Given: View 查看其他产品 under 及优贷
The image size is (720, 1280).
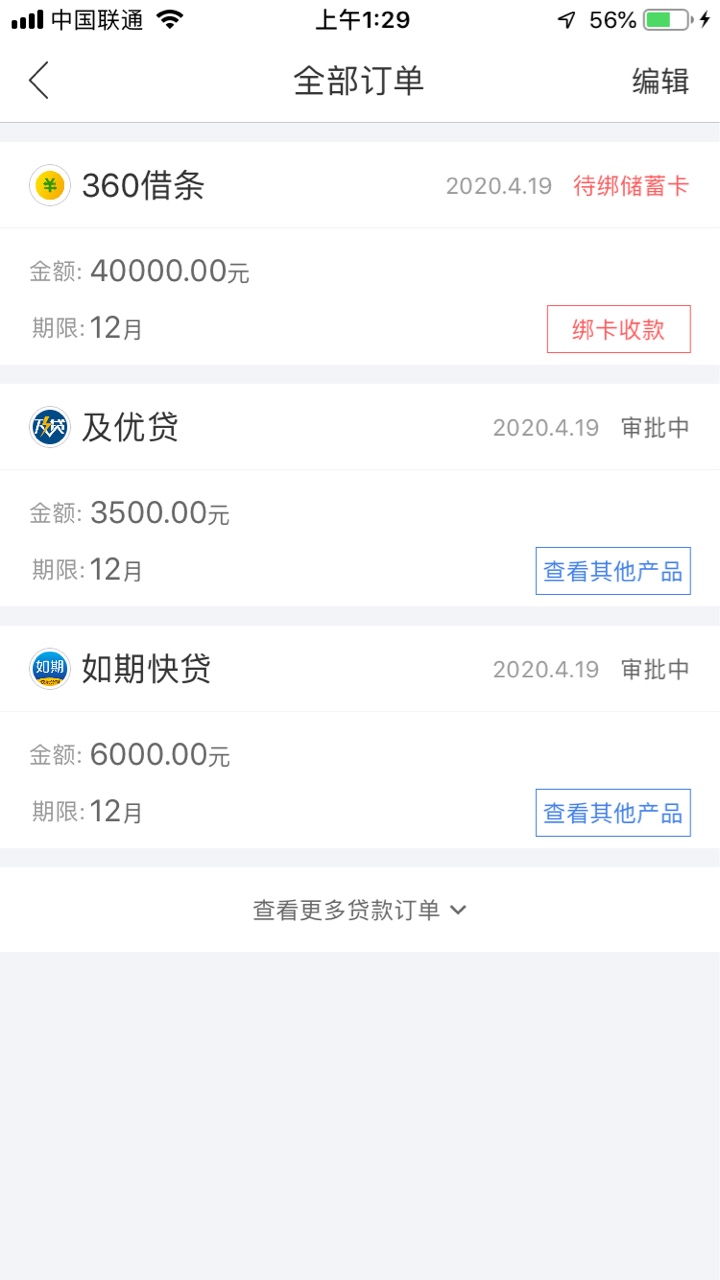Looking at the screenshot, I should pyautogui.click(x=613, y=571).
